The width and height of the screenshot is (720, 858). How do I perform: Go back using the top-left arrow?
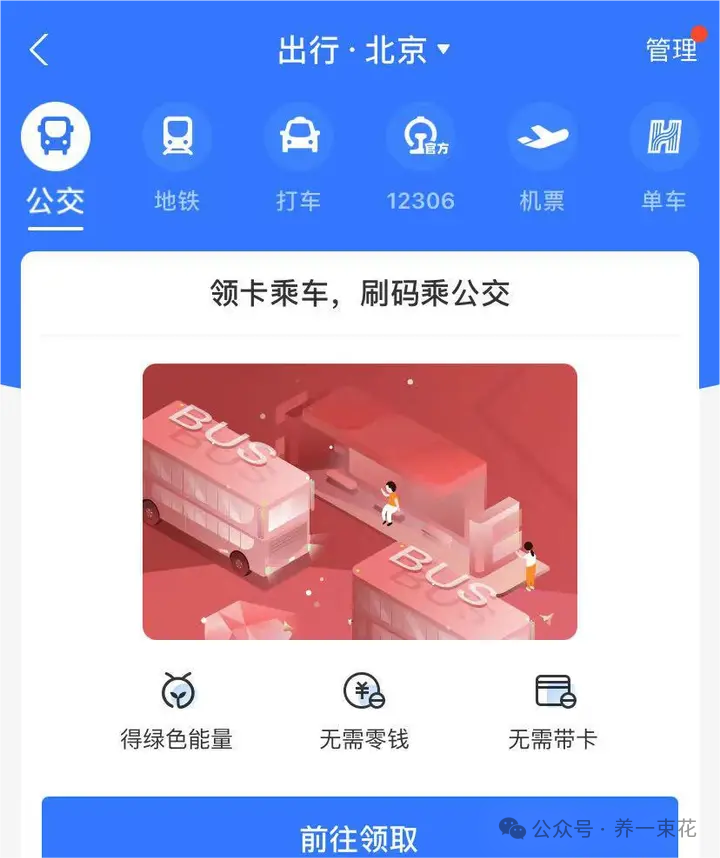39,50
